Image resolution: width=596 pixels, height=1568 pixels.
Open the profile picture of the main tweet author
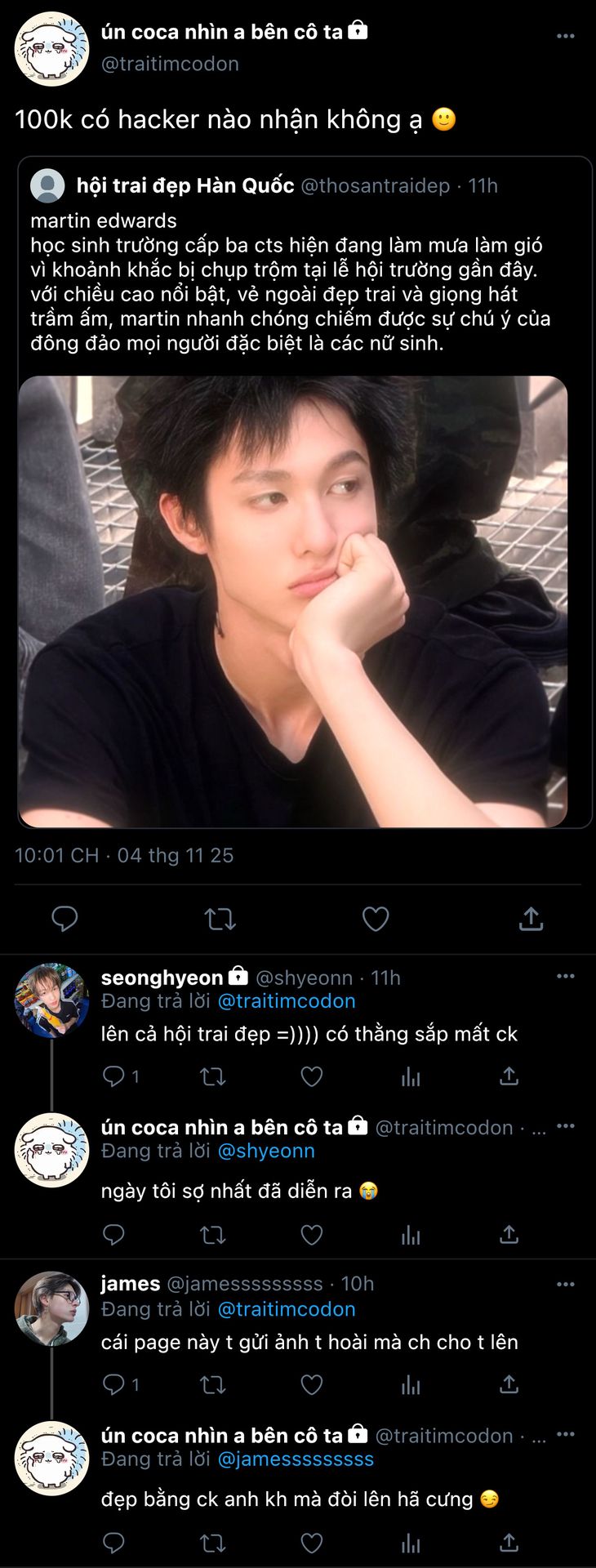click(x=52, y=49)
